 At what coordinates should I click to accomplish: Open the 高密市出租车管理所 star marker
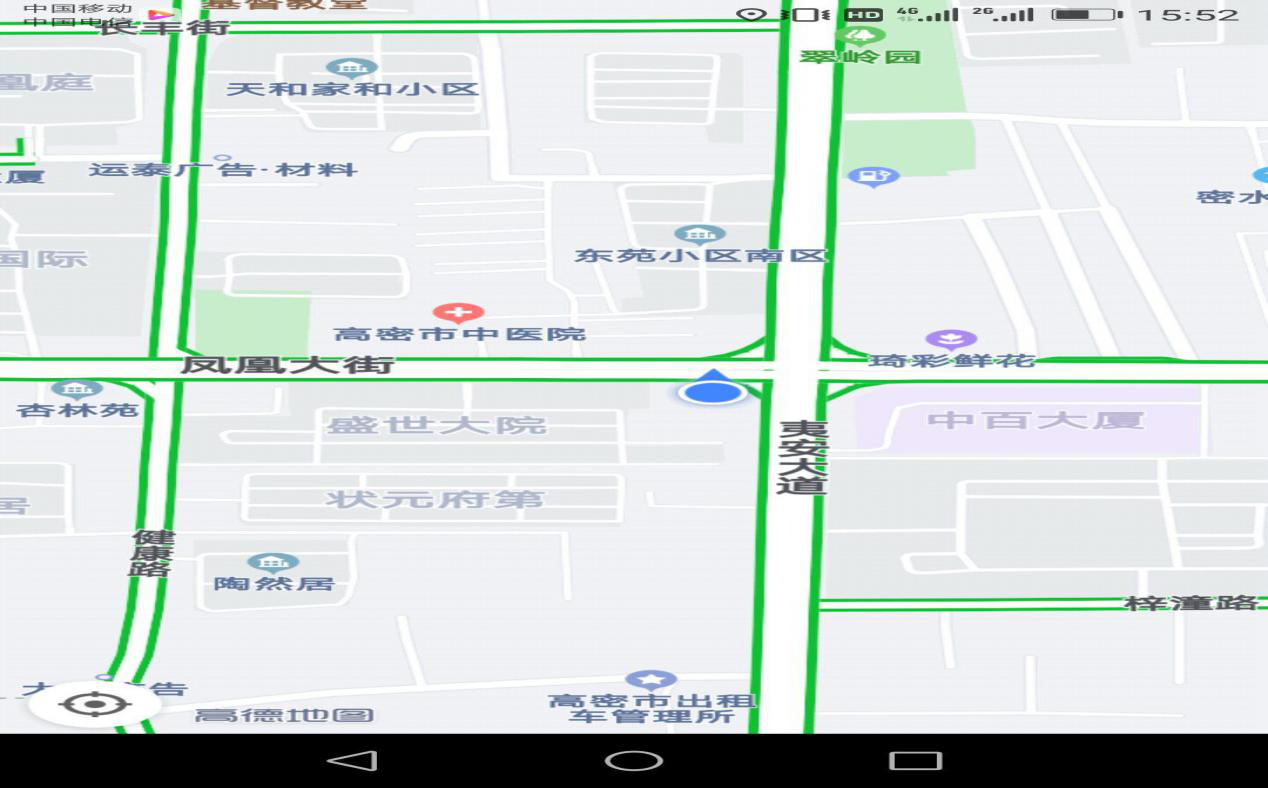click(x=651, y=681)
